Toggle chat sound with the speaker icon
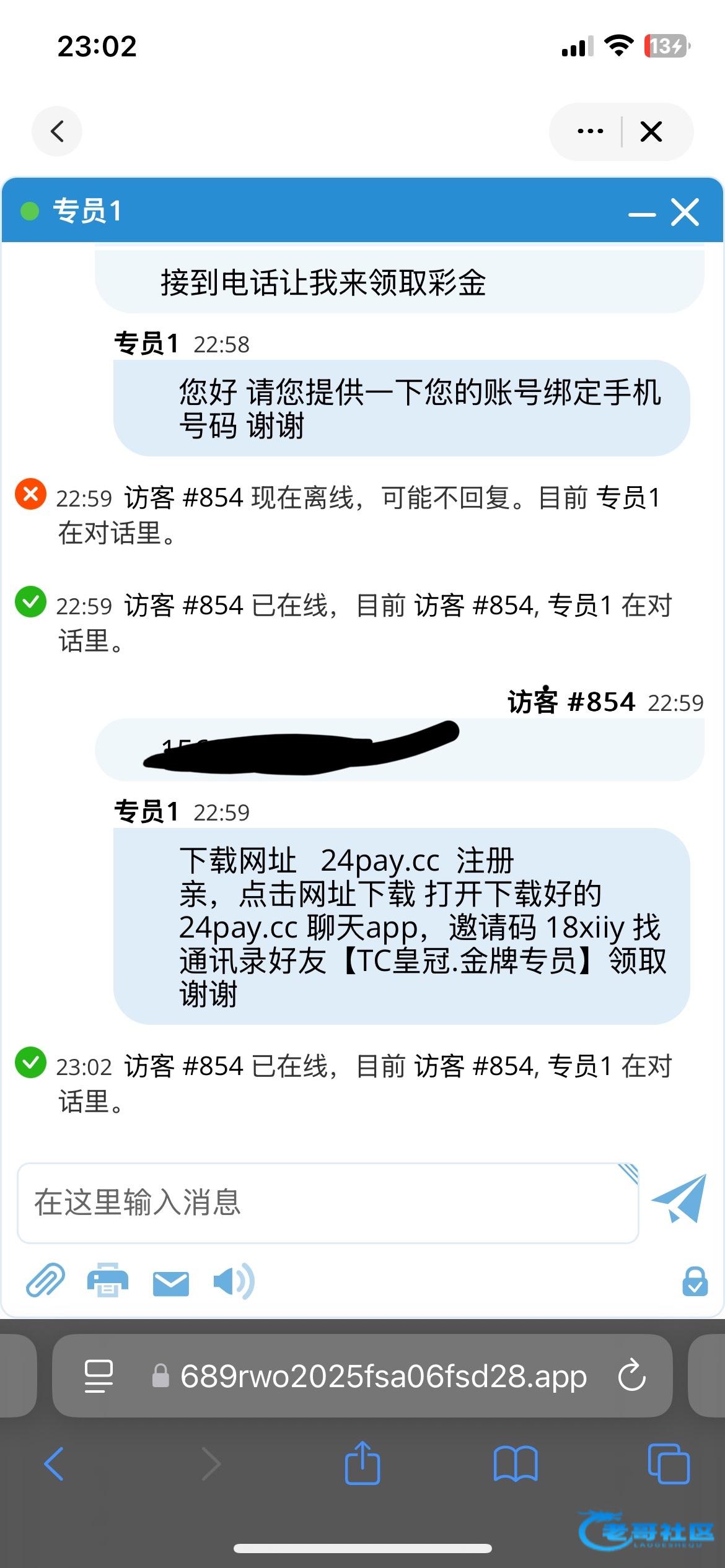 click(233, 1281)
